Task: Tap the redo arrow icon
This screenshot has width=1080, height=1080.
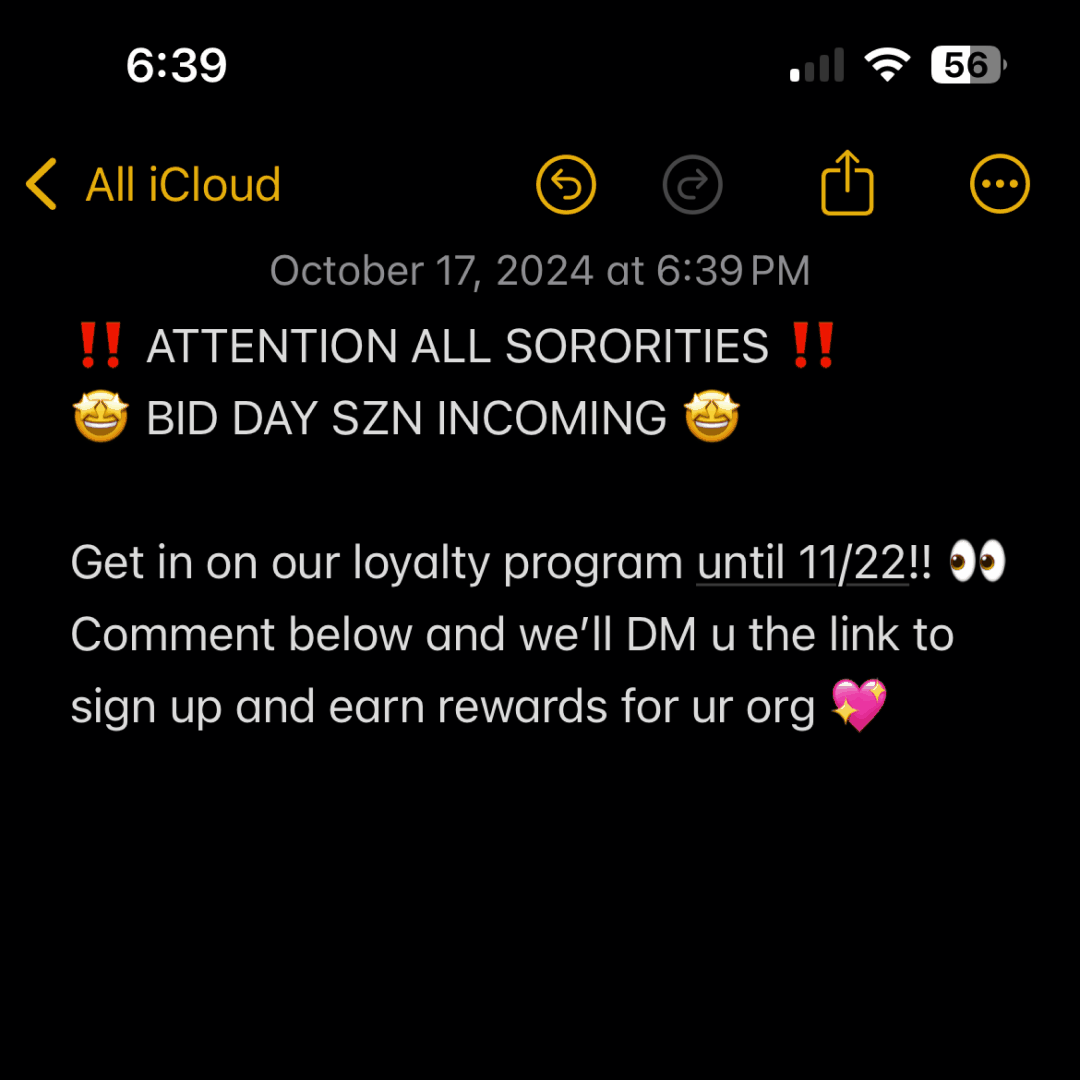Action: click(x=692, y=185)
